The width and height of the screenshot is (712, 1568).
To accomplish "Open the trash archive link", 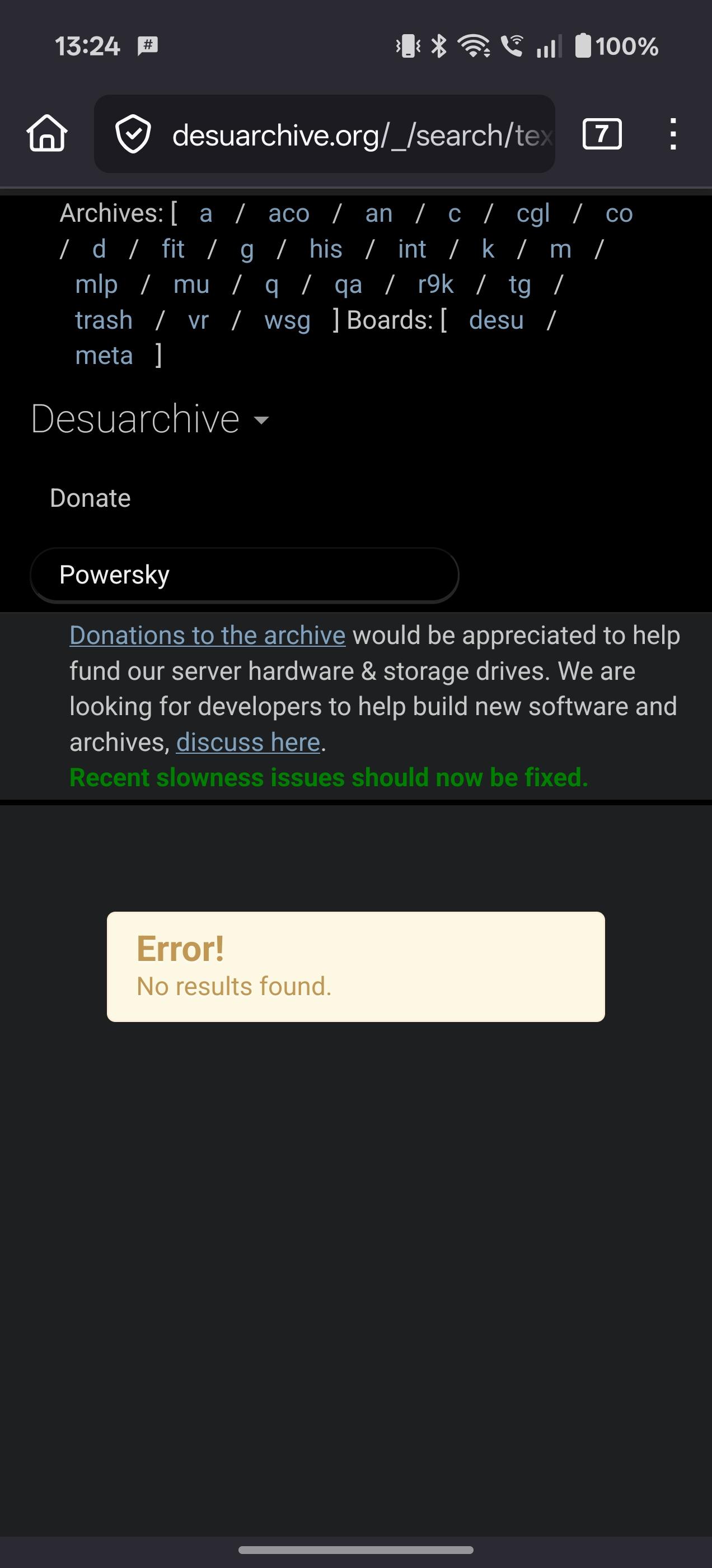I will point(104,320).
